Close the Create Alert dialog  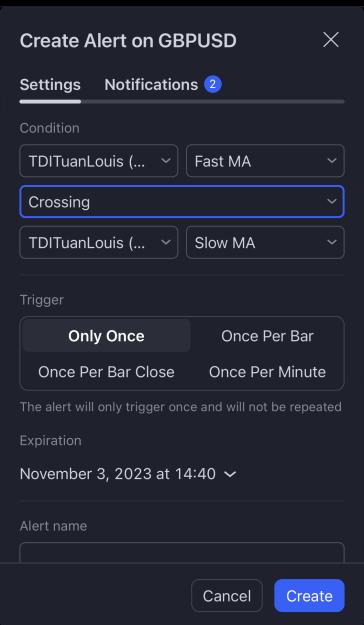pyautogui.click(x=331, y=40)
